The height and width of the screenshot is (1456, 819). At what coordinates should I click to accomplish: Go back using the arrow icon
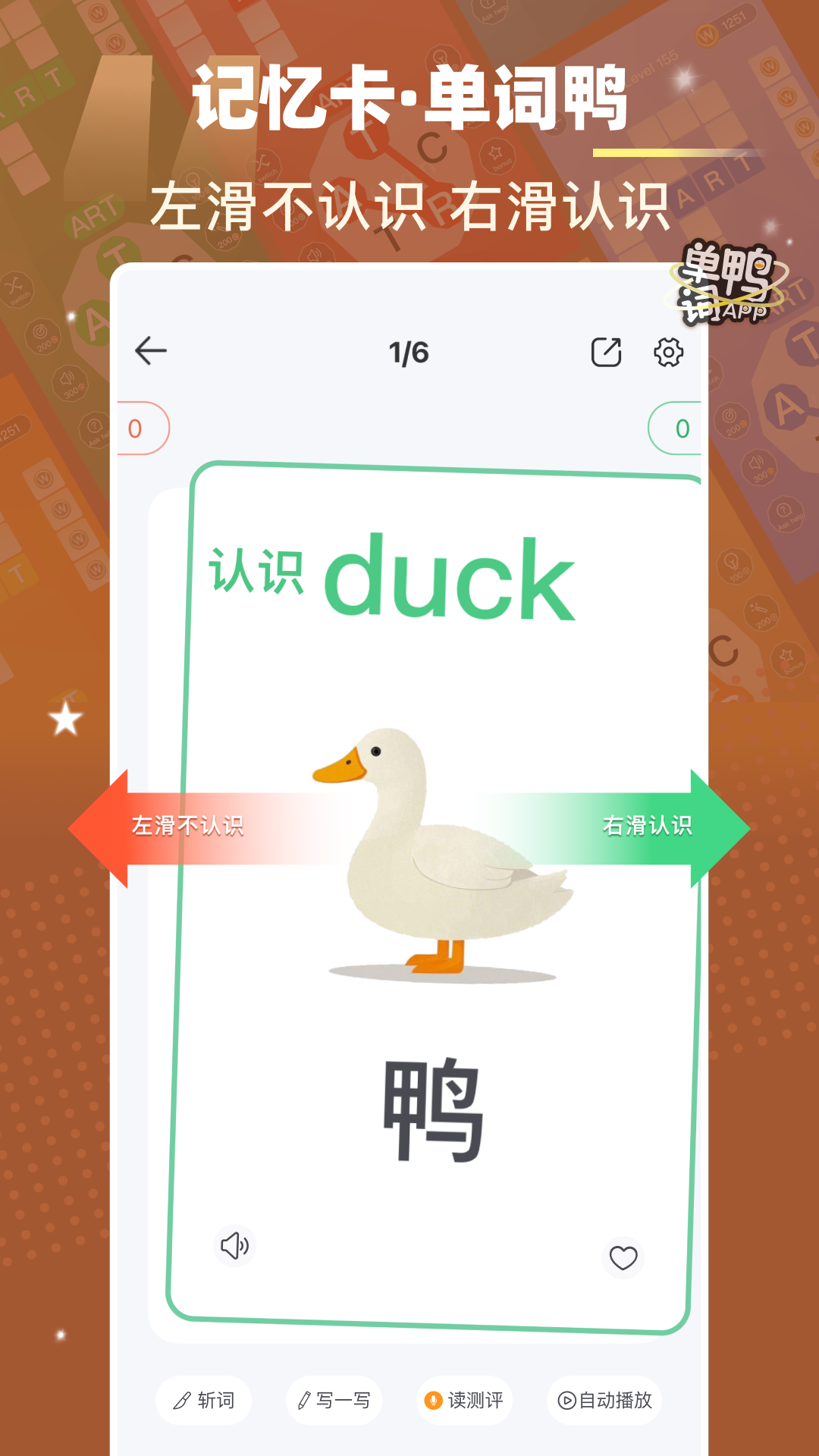[149, 350]
